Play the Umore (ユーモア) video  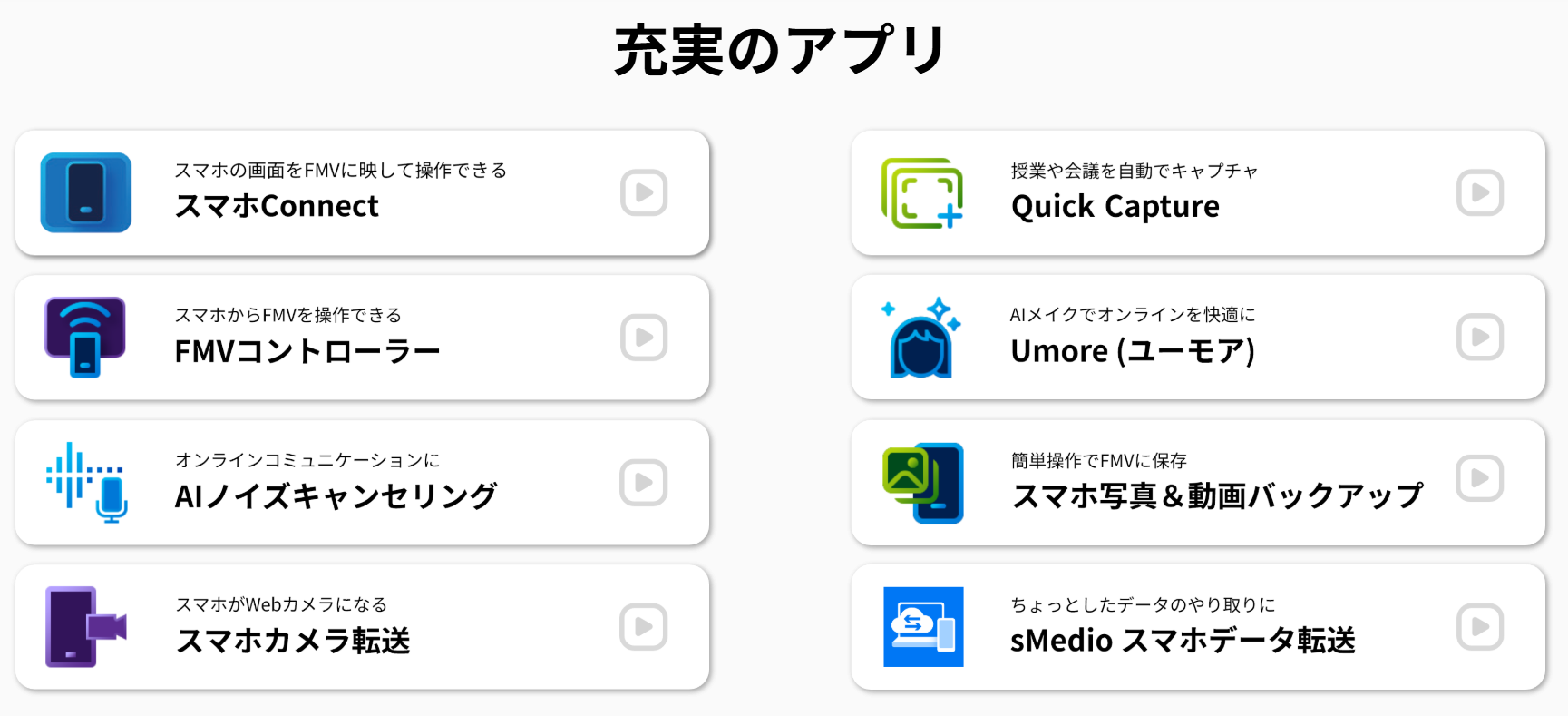(1480, 337)
